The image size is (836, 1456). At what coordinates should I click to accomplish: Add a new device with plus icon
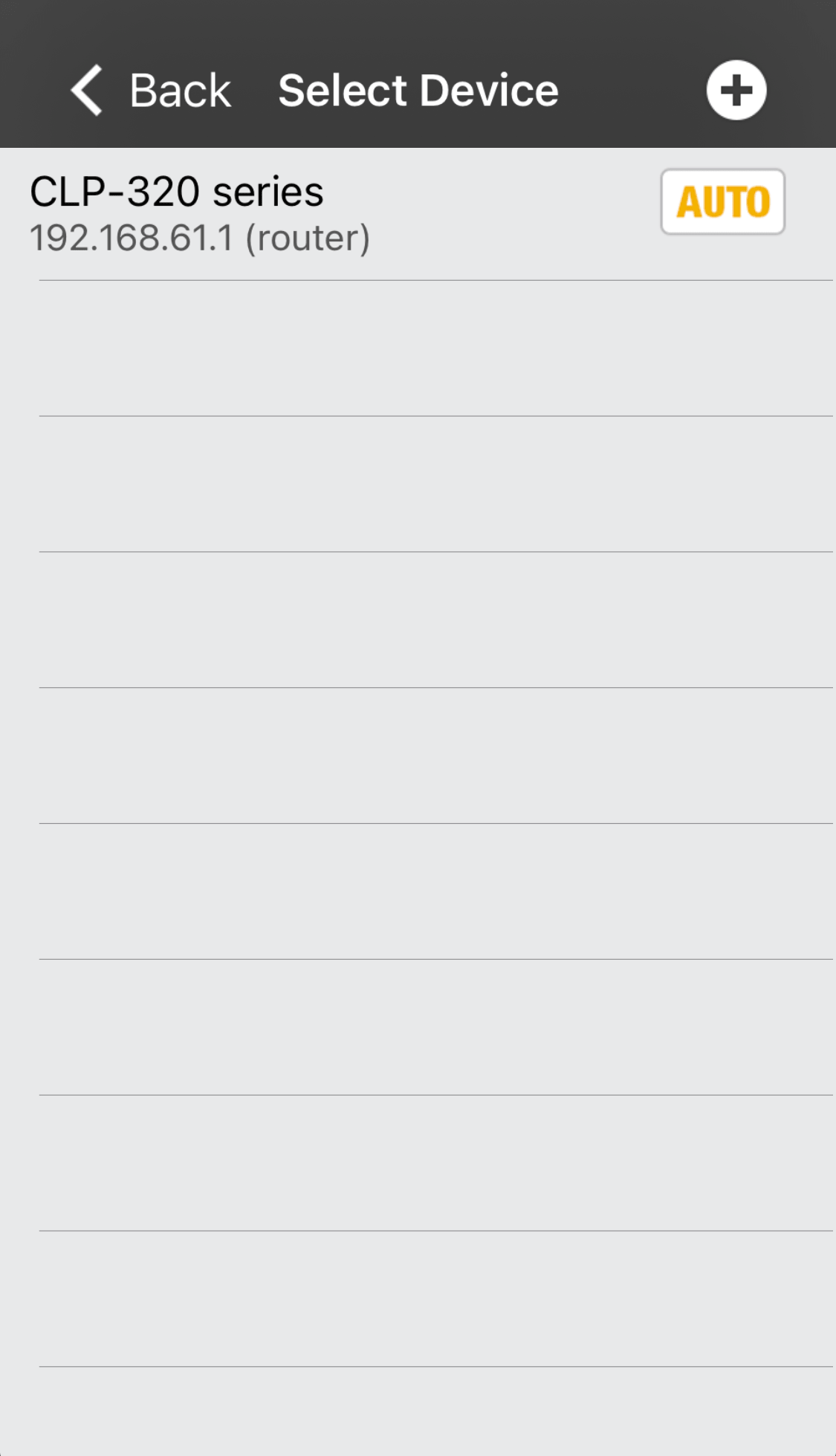click(736, 90)
